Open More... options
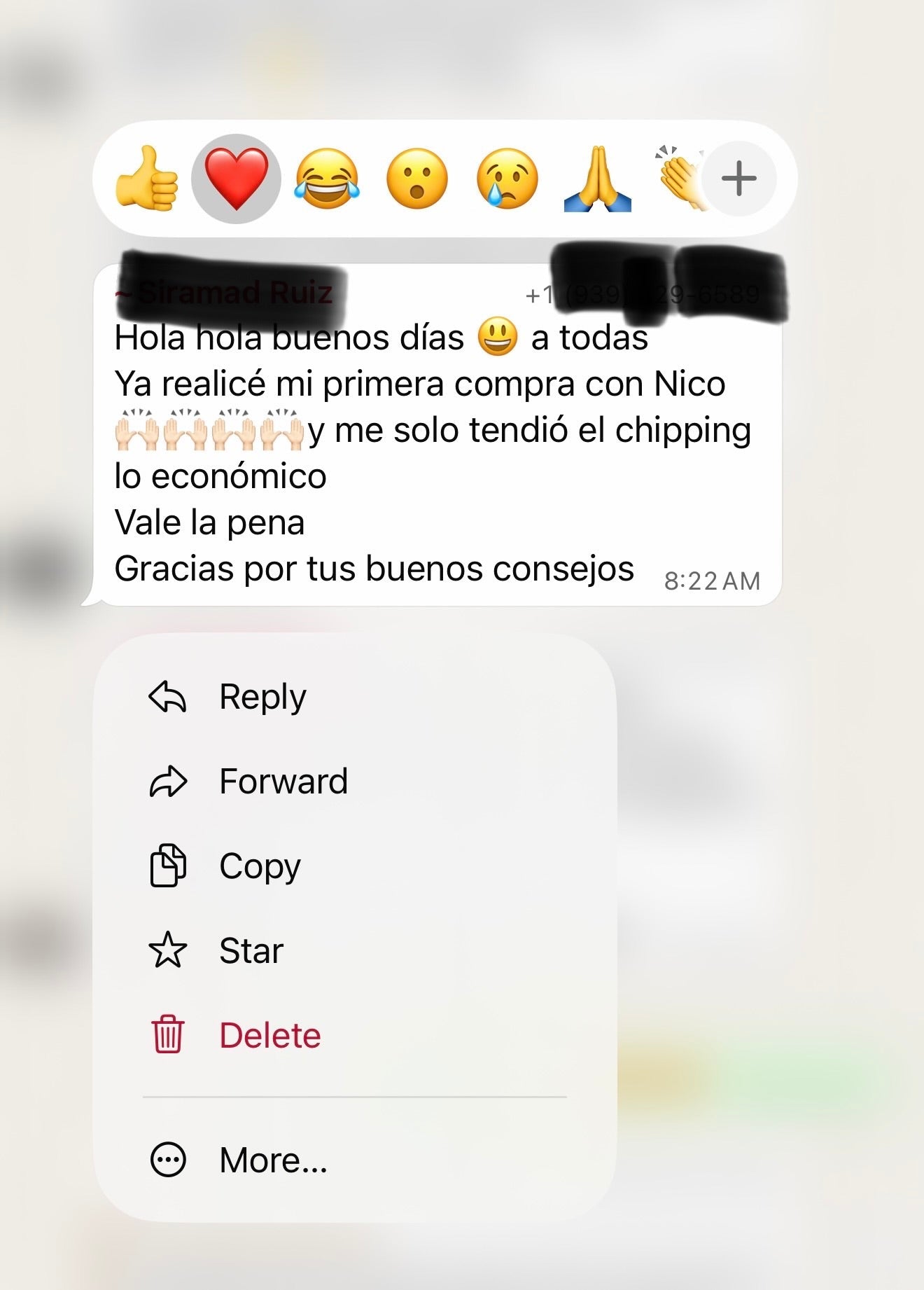This screenshot has height=1290, width=924. pos(355,1160)
